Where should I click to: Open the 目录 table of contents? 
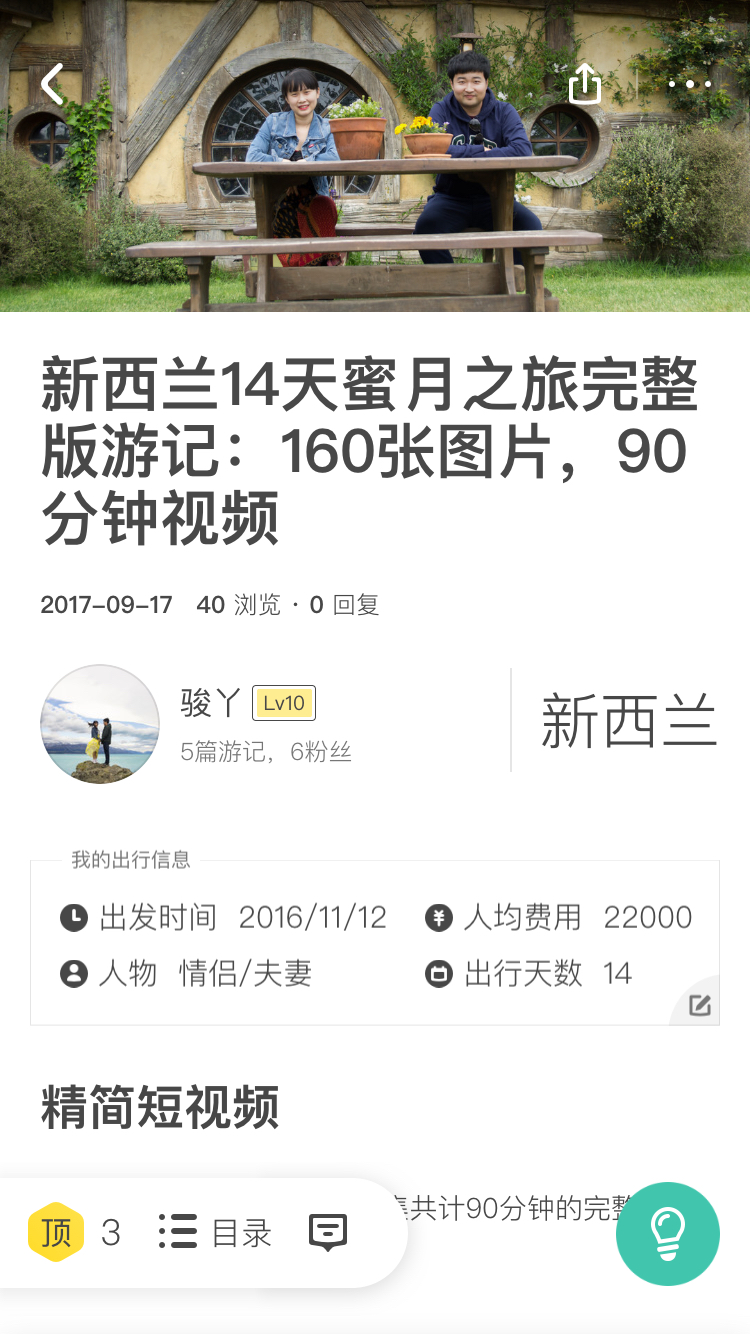[216, 1232]
